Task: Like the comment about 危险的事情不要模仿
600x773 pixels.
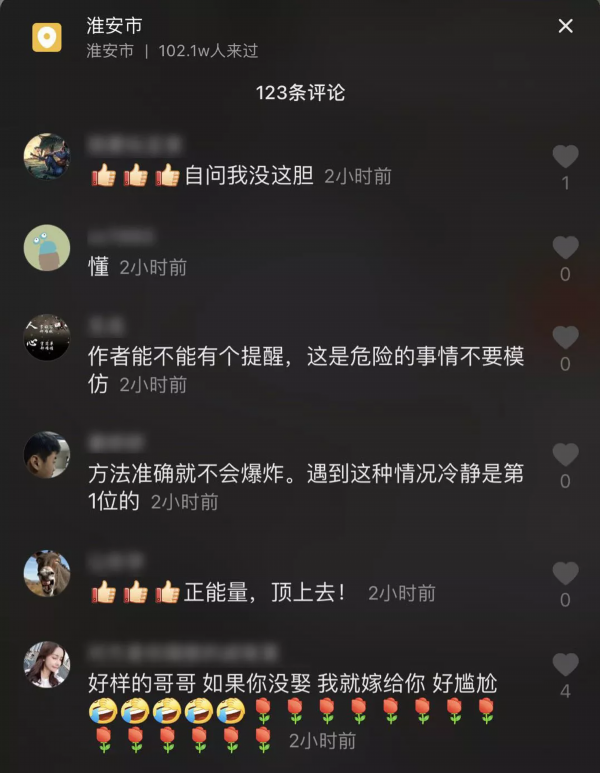Action: [x=566, y=338]
